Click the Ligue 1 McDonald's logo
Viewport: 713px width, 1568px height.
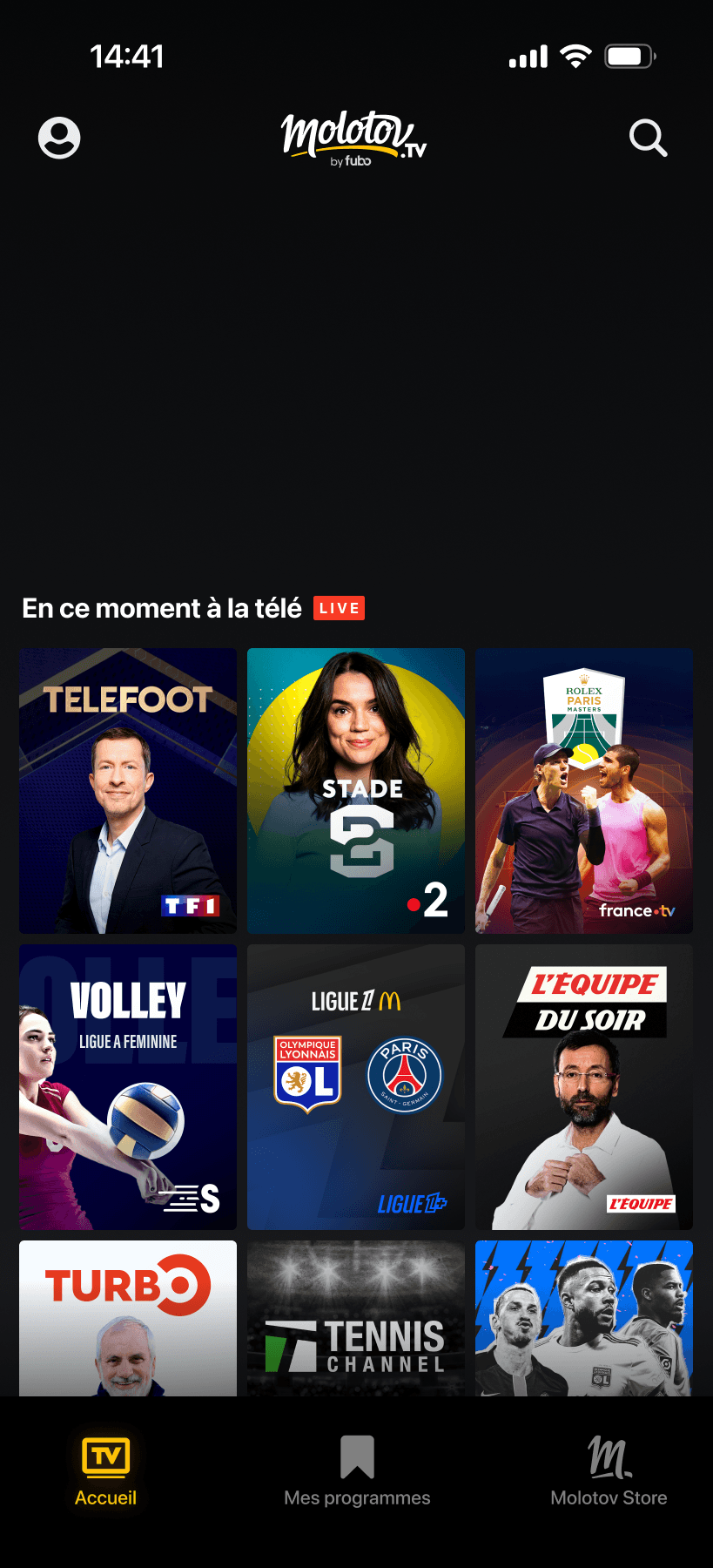355,1001
